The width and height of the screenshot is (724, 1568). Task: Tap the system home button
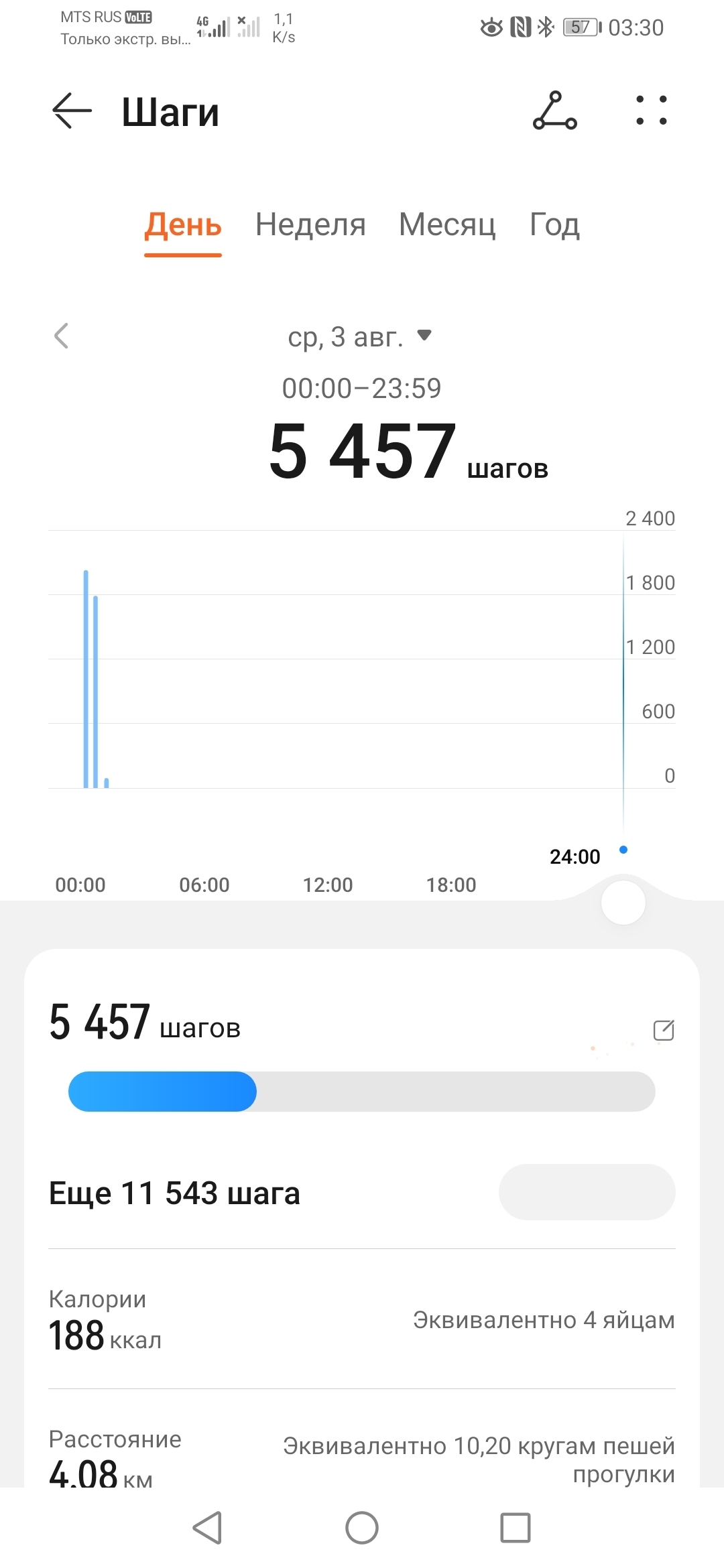[x=362, y=1528]
